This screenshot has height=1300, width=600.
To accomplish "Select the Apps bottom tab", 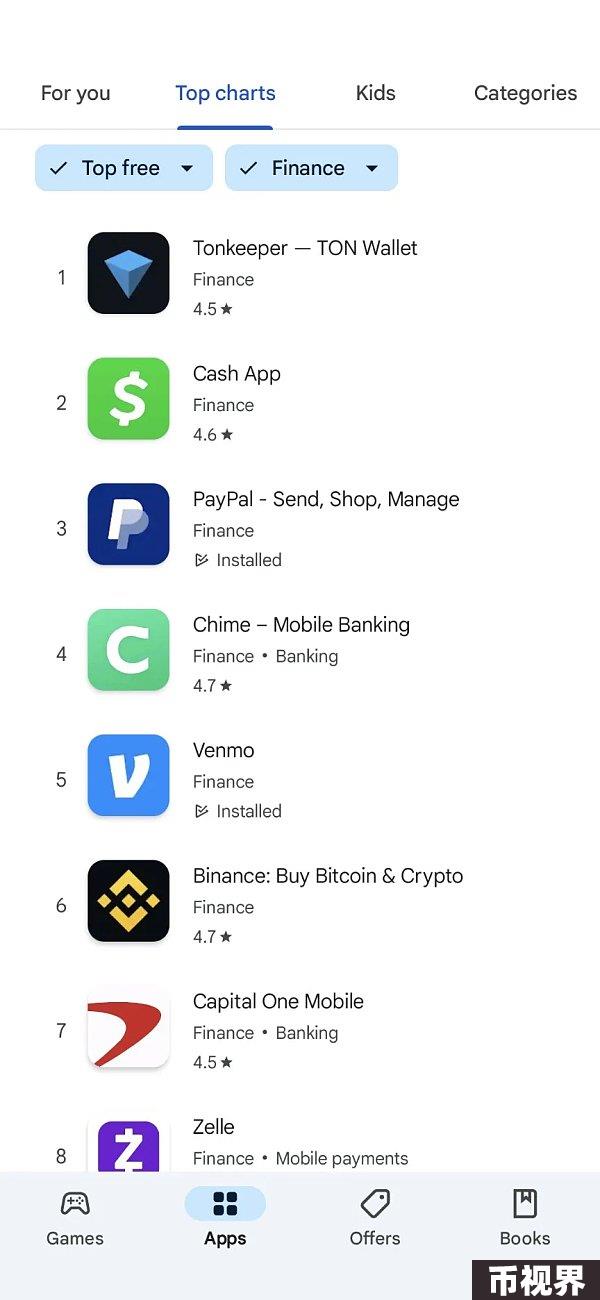I will [x=225, y=1218].
